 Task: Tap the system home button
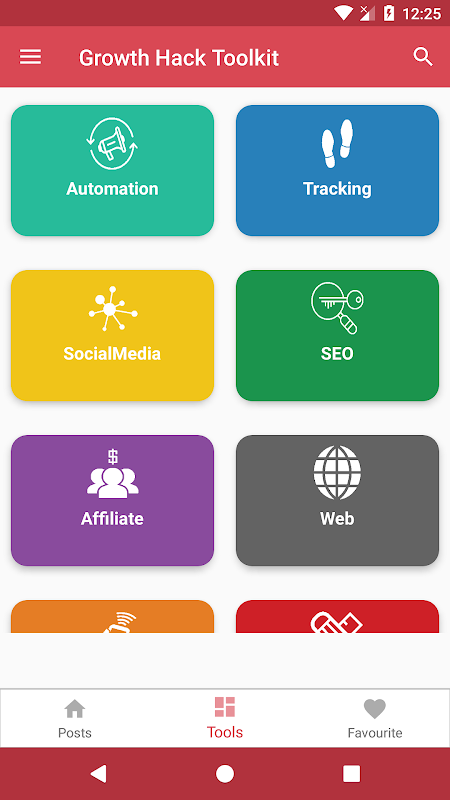pyautogui.click(x=225, y=773)
